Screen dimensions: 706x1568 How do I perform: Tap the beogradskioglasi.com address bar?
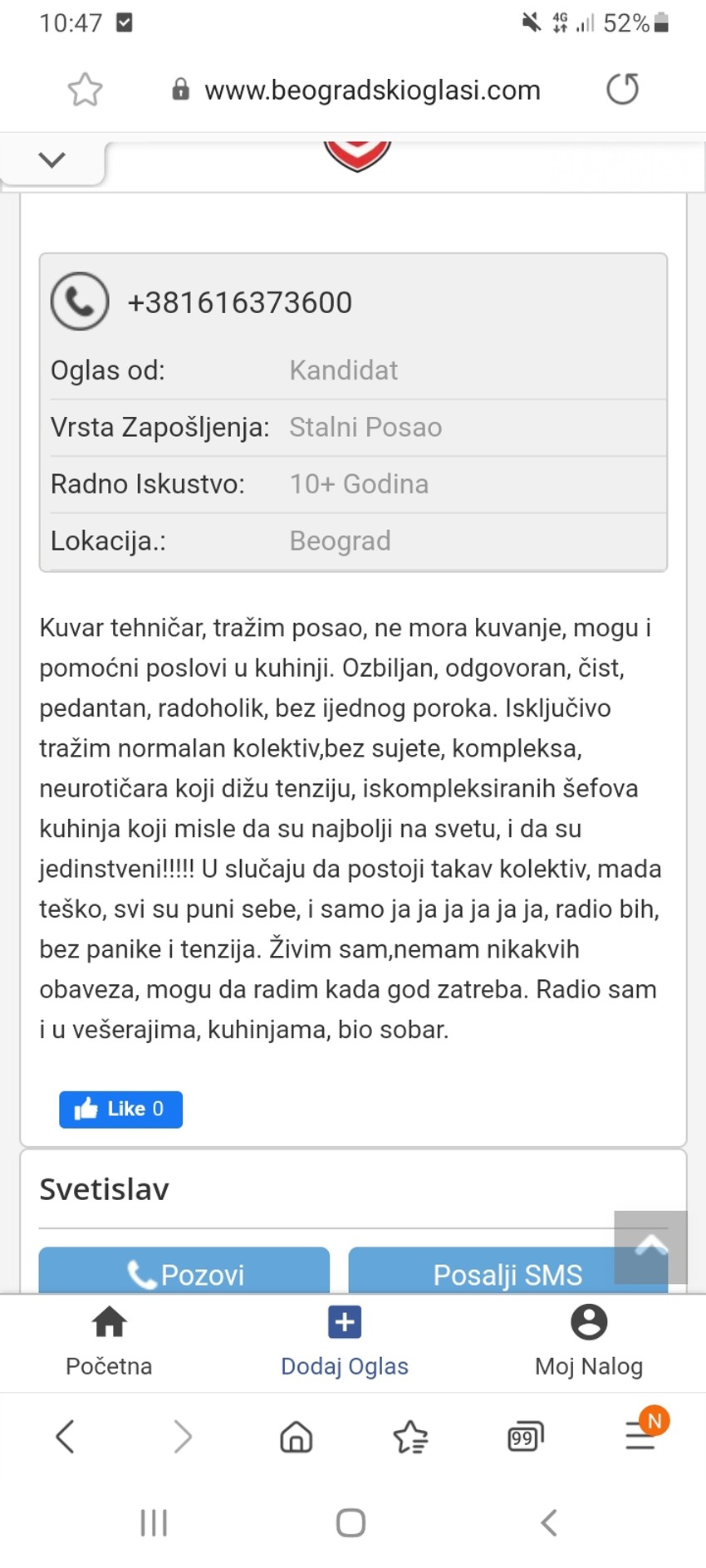372,90
